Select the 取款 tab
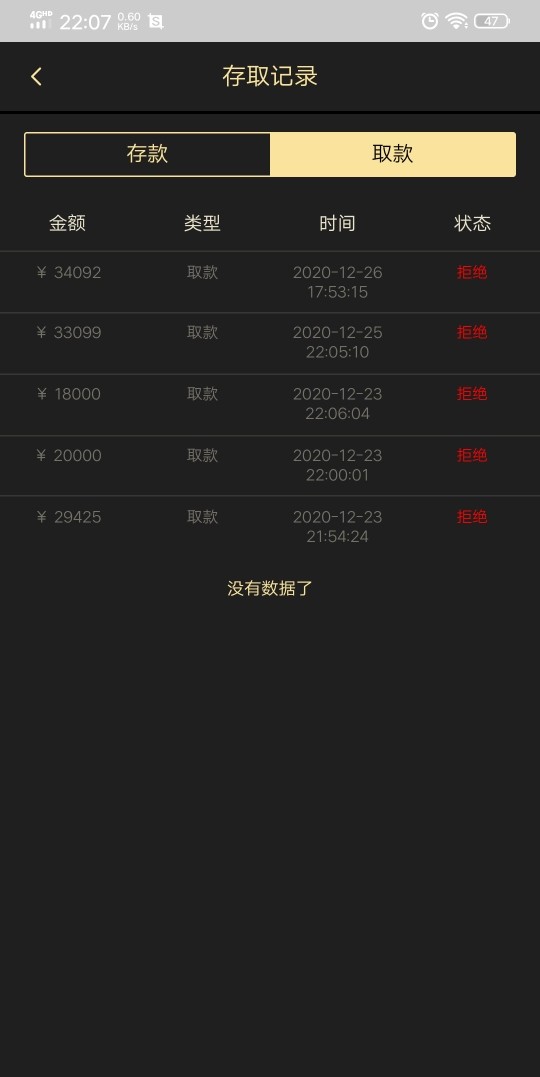Screen dimensions: 540x1077 click(x=393, y=154)
